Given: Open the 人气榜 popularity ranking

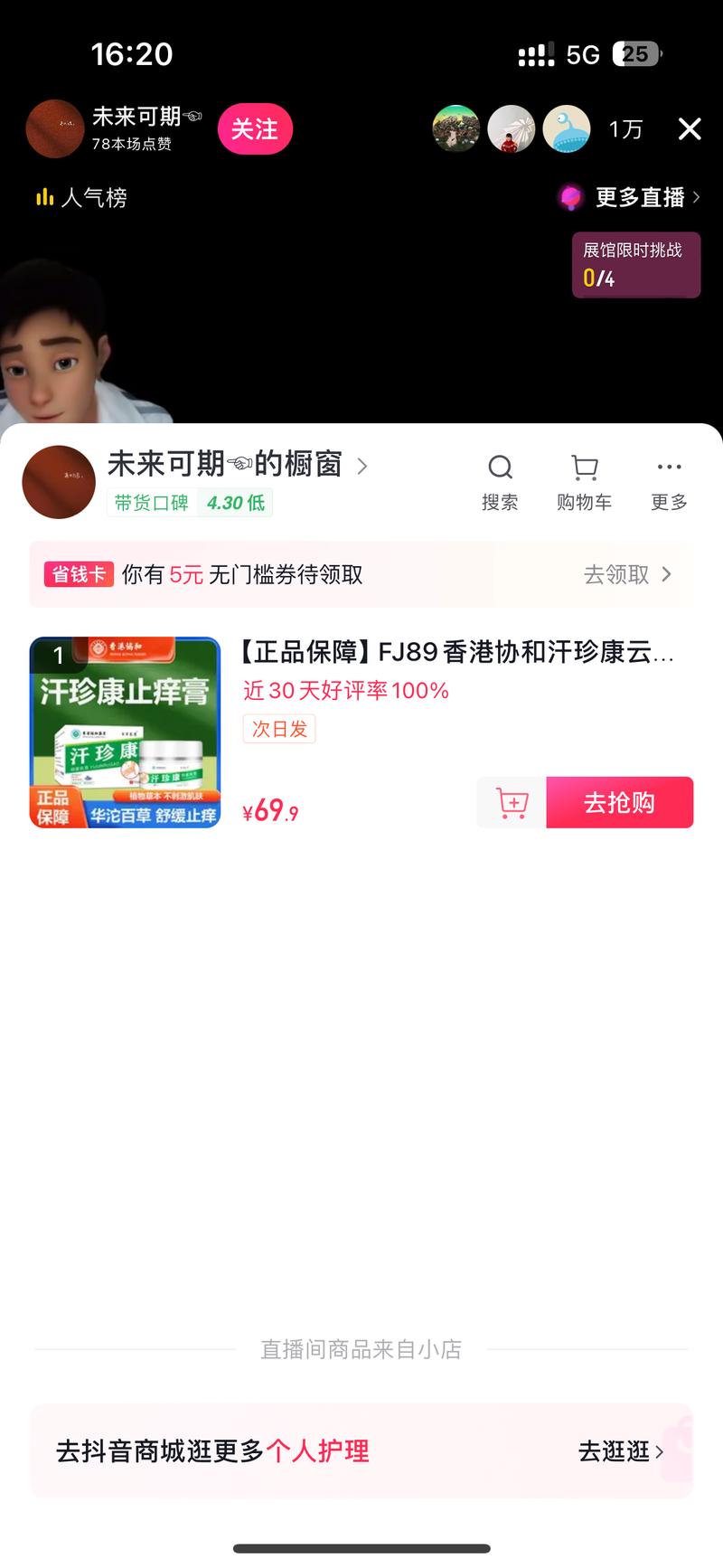Looking at the screenshot, I should (x=81, y=197).
